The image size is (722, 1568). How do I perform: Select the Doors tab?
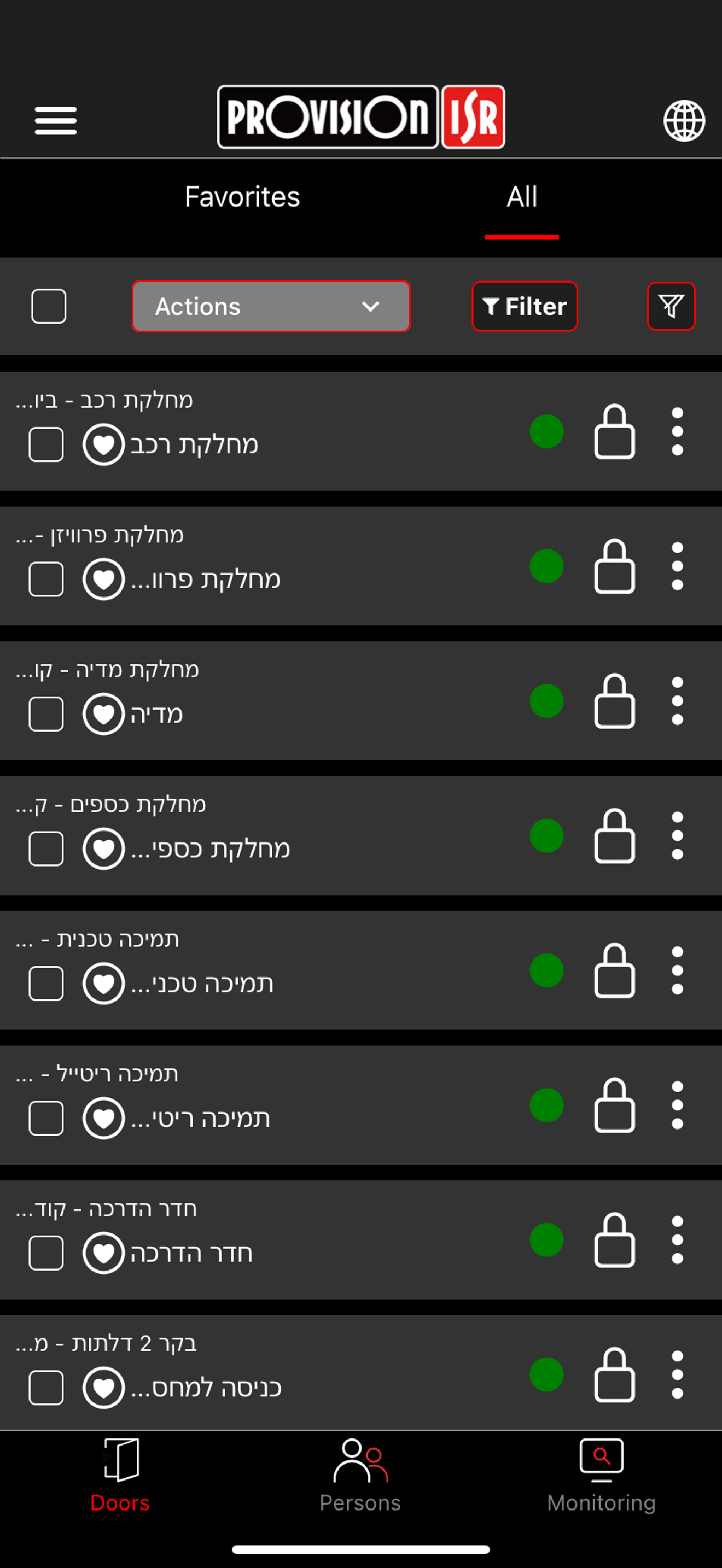120,1476
